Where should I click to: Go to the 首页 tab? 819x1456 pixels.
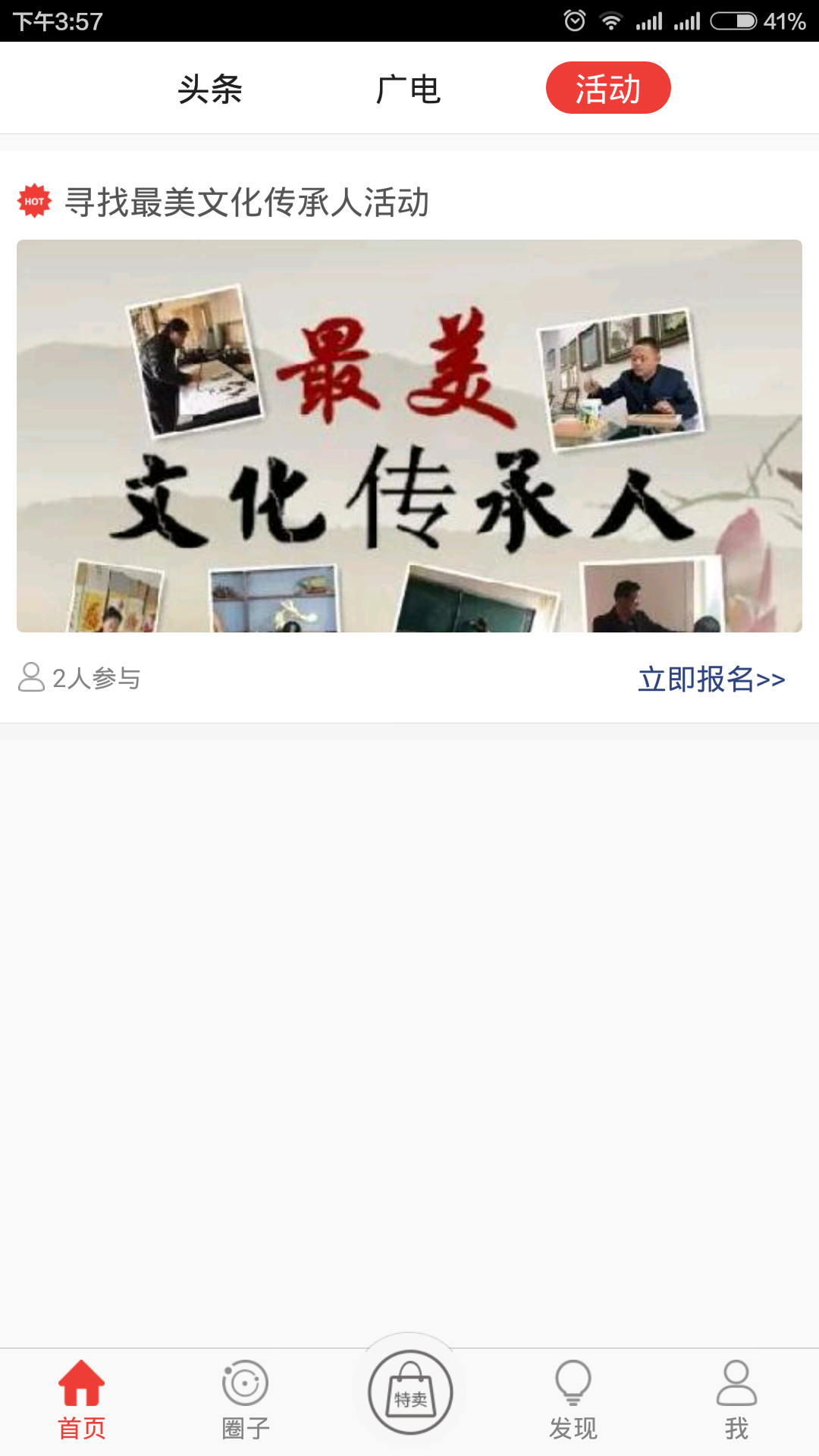(82, 1401)
